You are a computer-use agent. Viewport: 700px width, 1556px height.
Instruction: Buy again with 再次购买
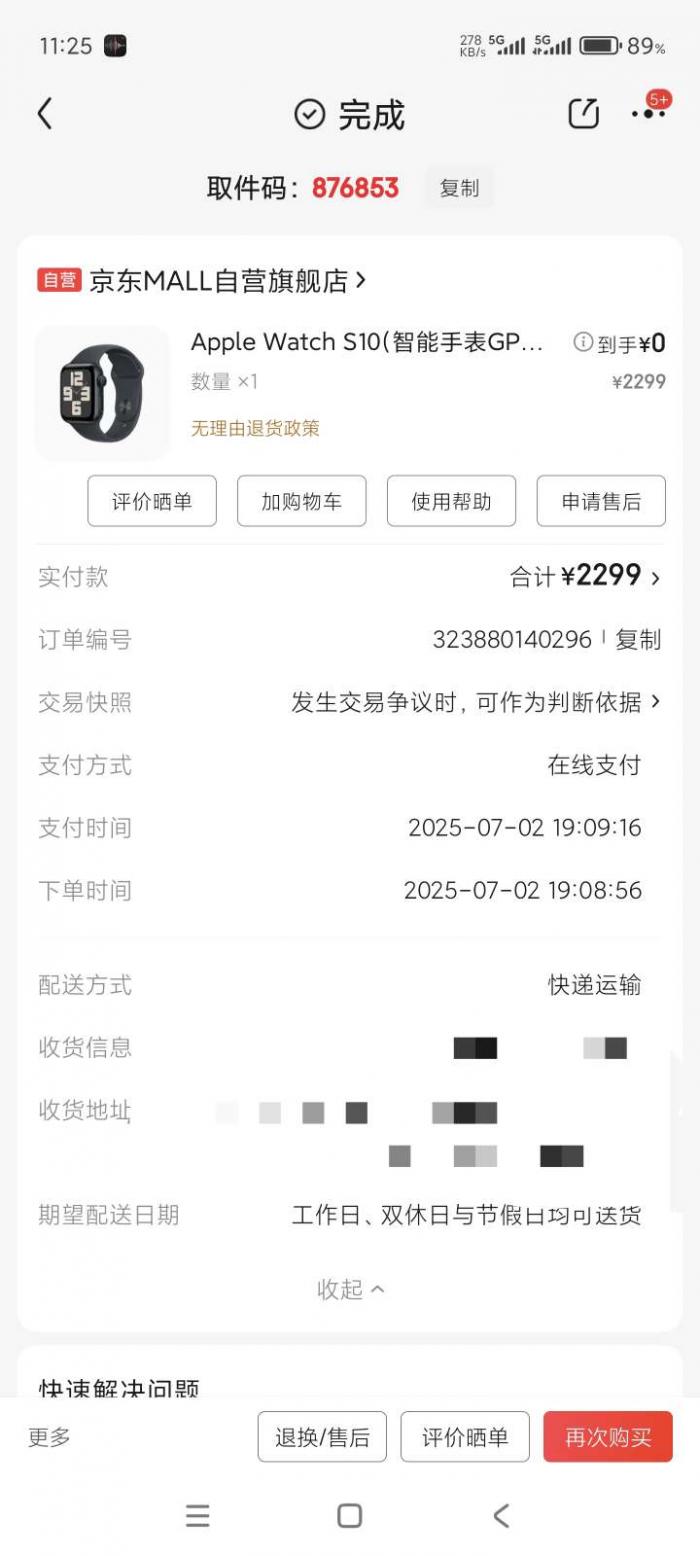point(608,1437)
